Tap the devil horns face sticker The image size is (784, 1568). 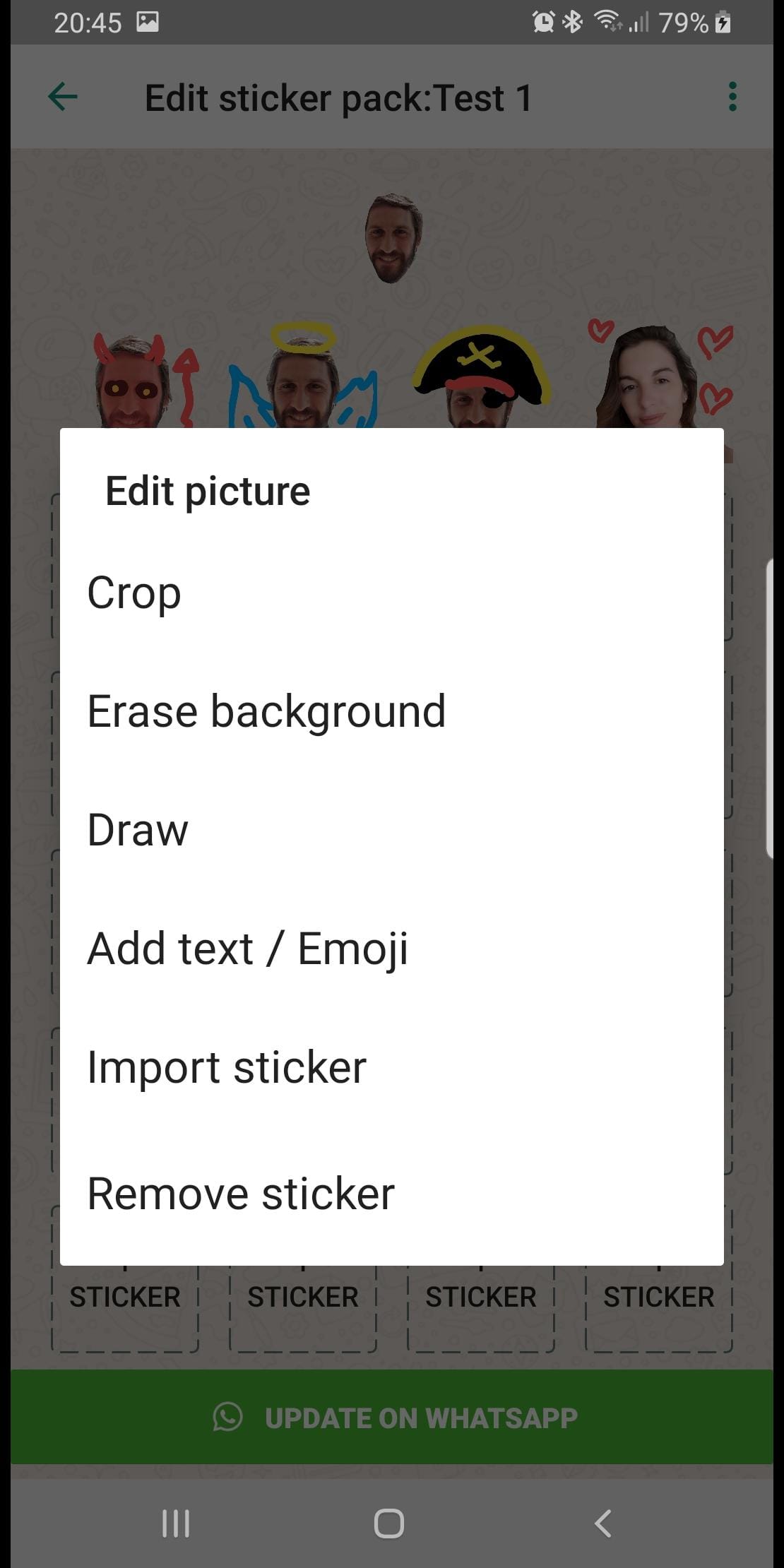131,381
